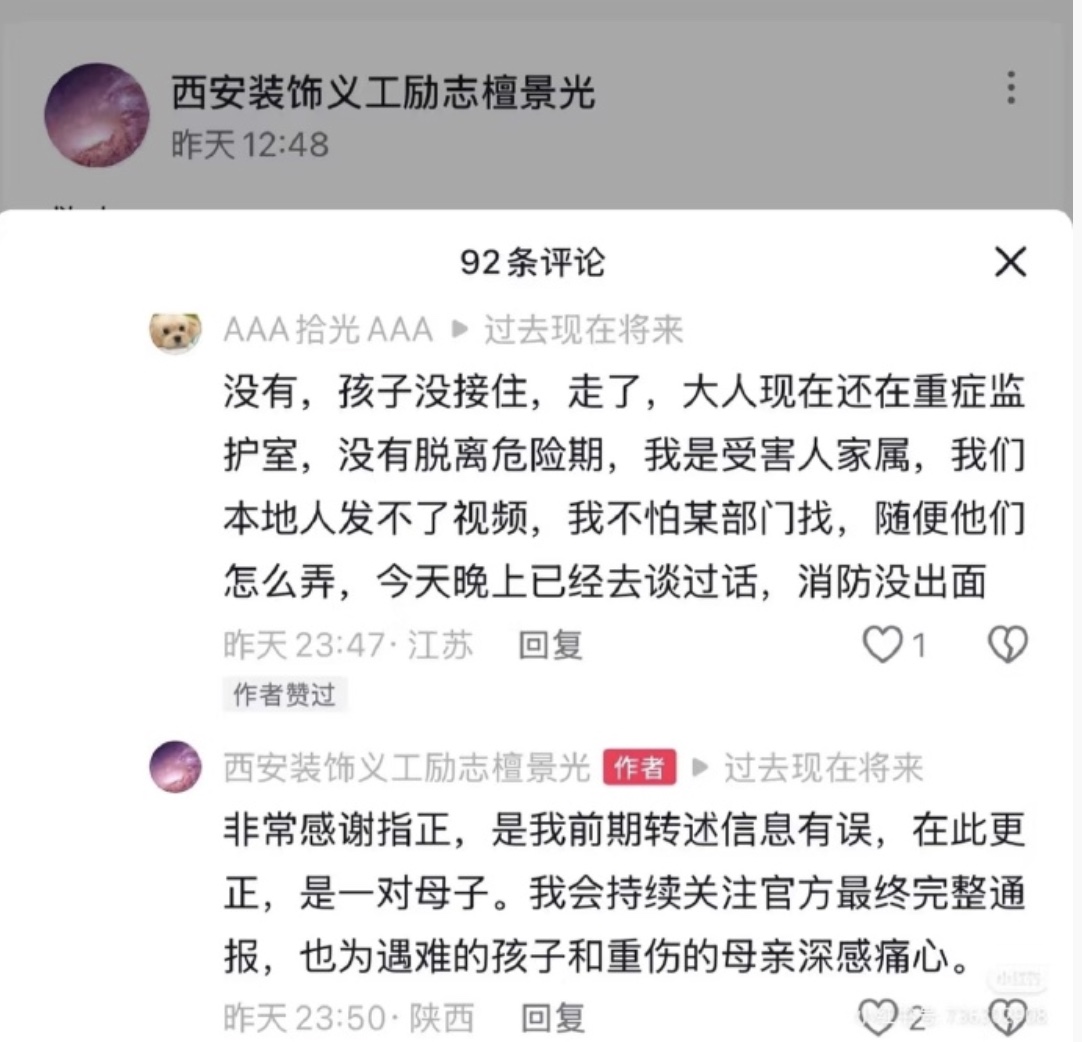Dislike the author's reply from 陕西
Viewport: 1082px width, 1042px height.
[x=1010, y=1017]
